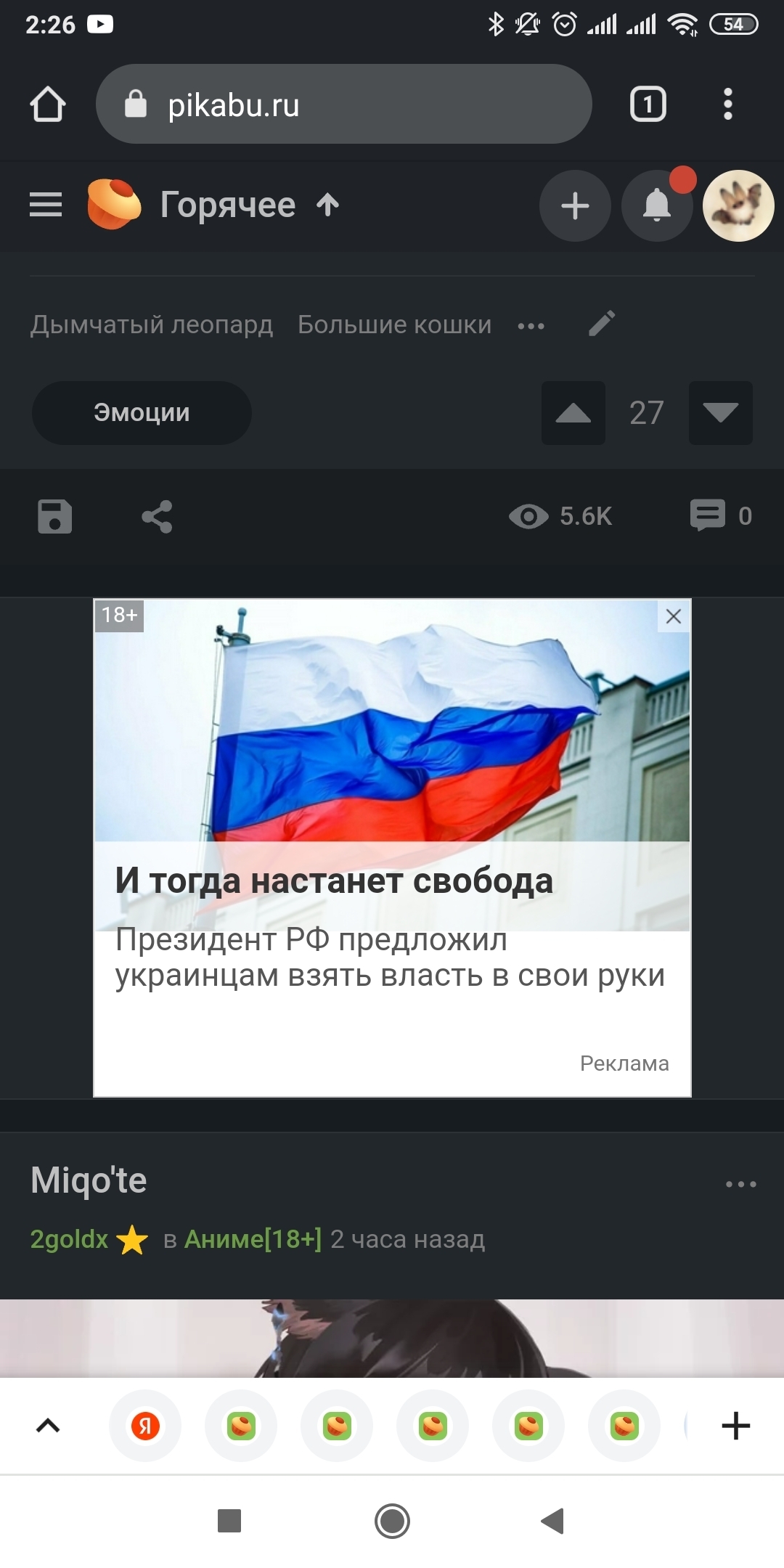Open the browser home page
The image size is (784, 1568).
[48, 105]
